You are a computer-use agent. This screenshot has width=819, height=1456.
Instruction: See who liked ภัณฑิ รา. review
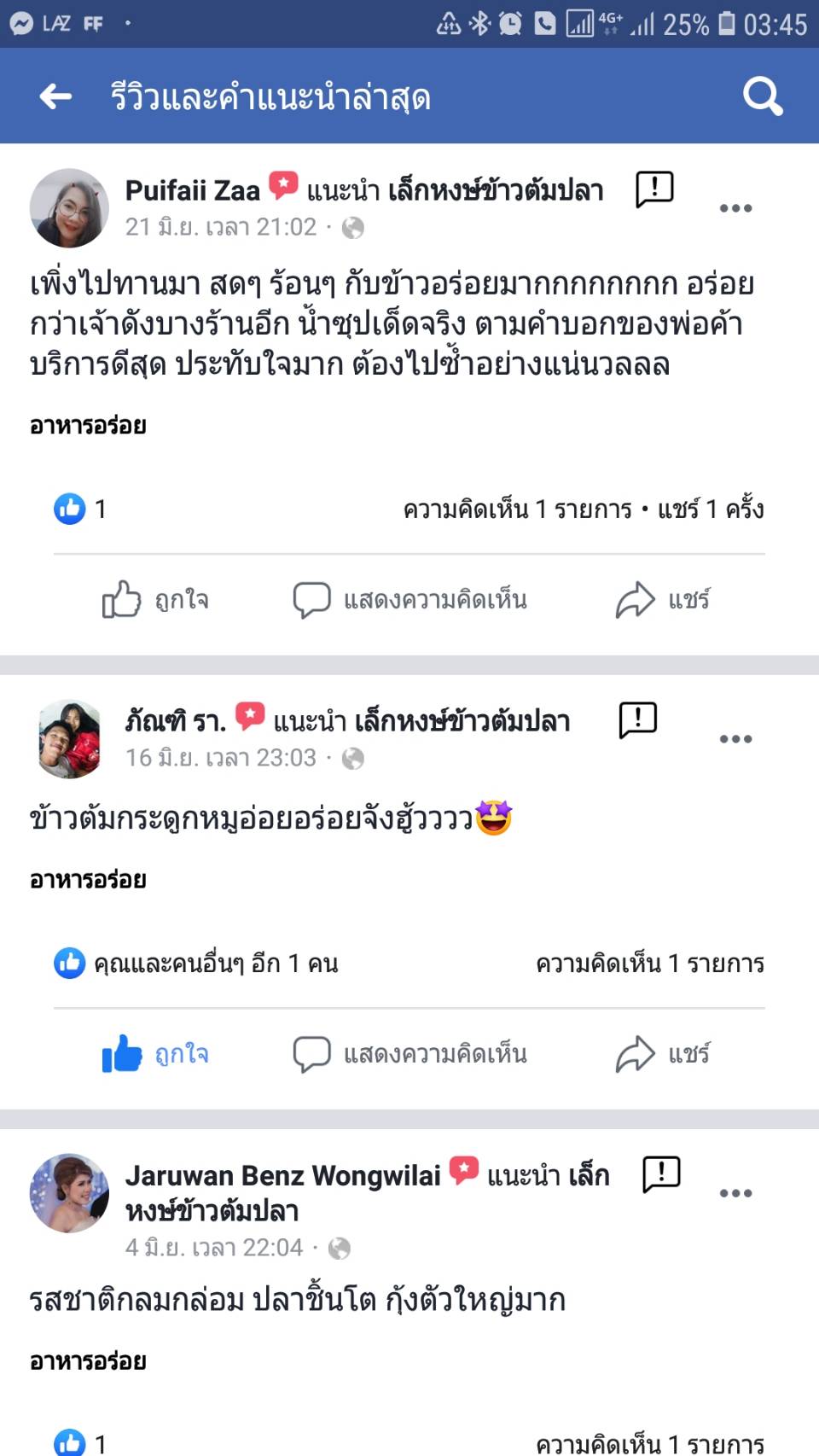pos(196,964)
